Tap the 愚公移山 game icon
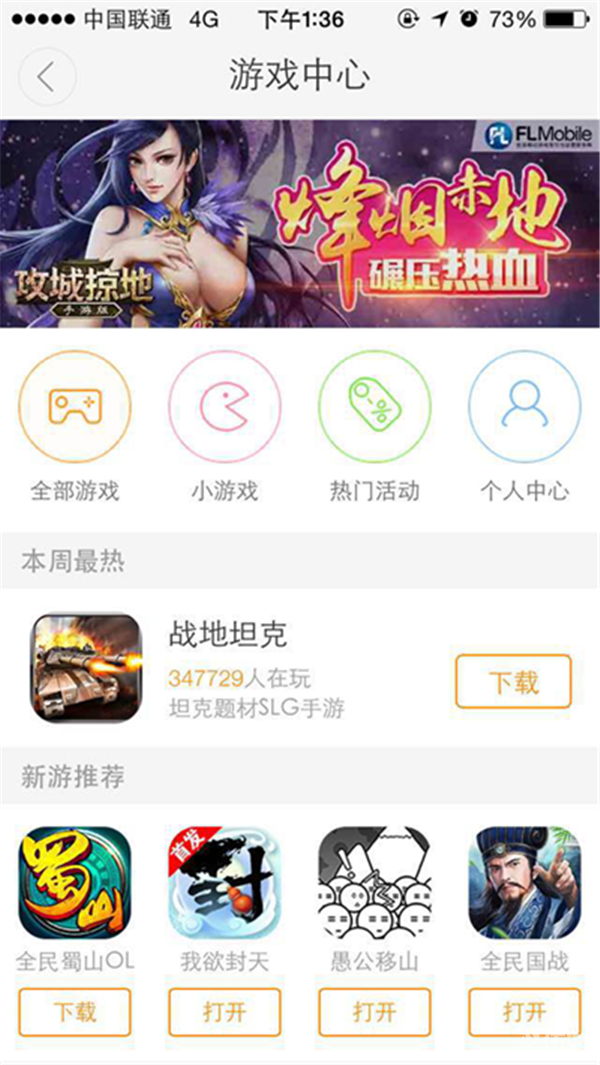The height and width of the screenshot is (1065, 600). tap(374, 882)
